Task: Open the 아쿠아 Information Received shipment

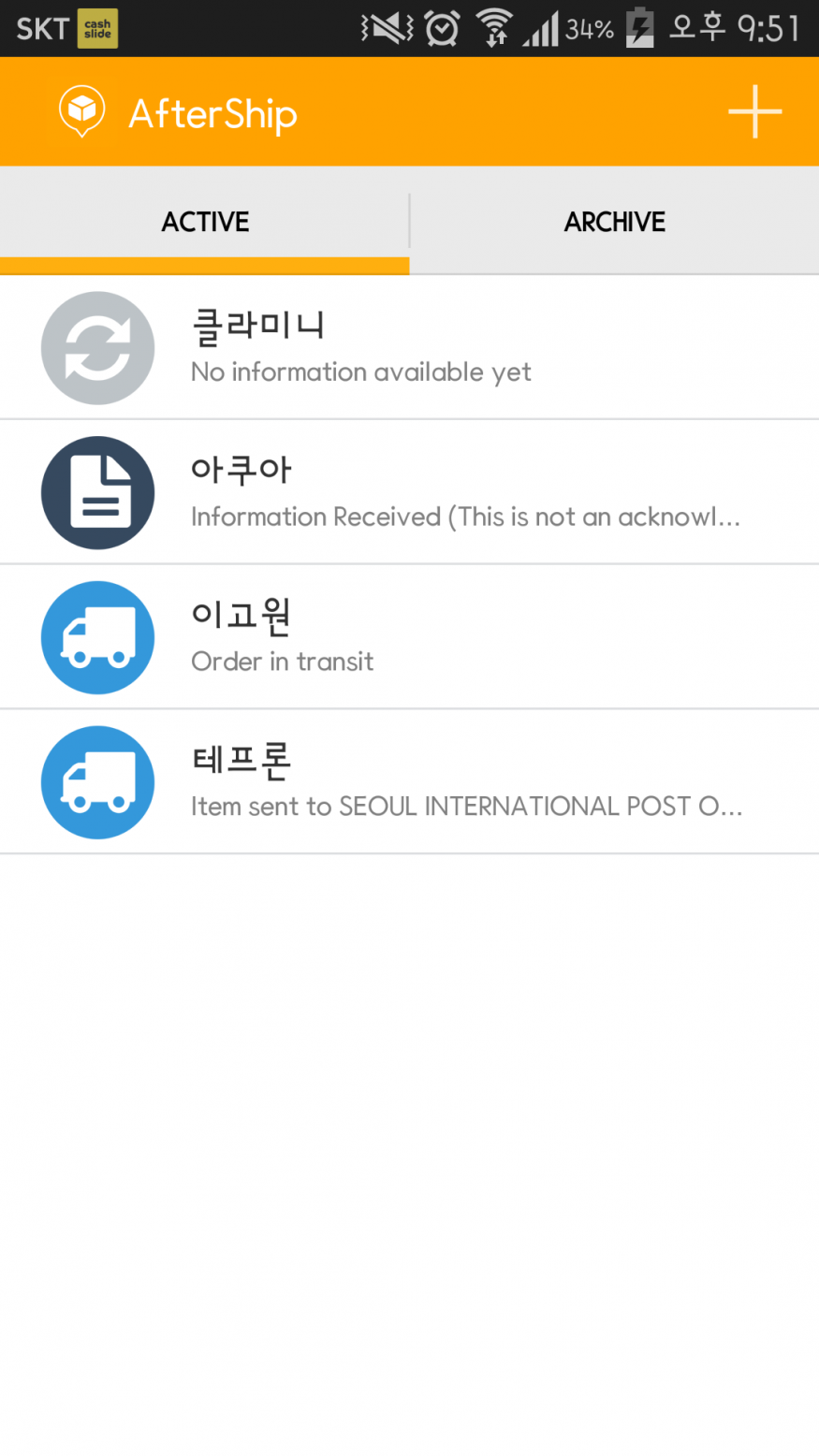Action: tap(409, 492)
